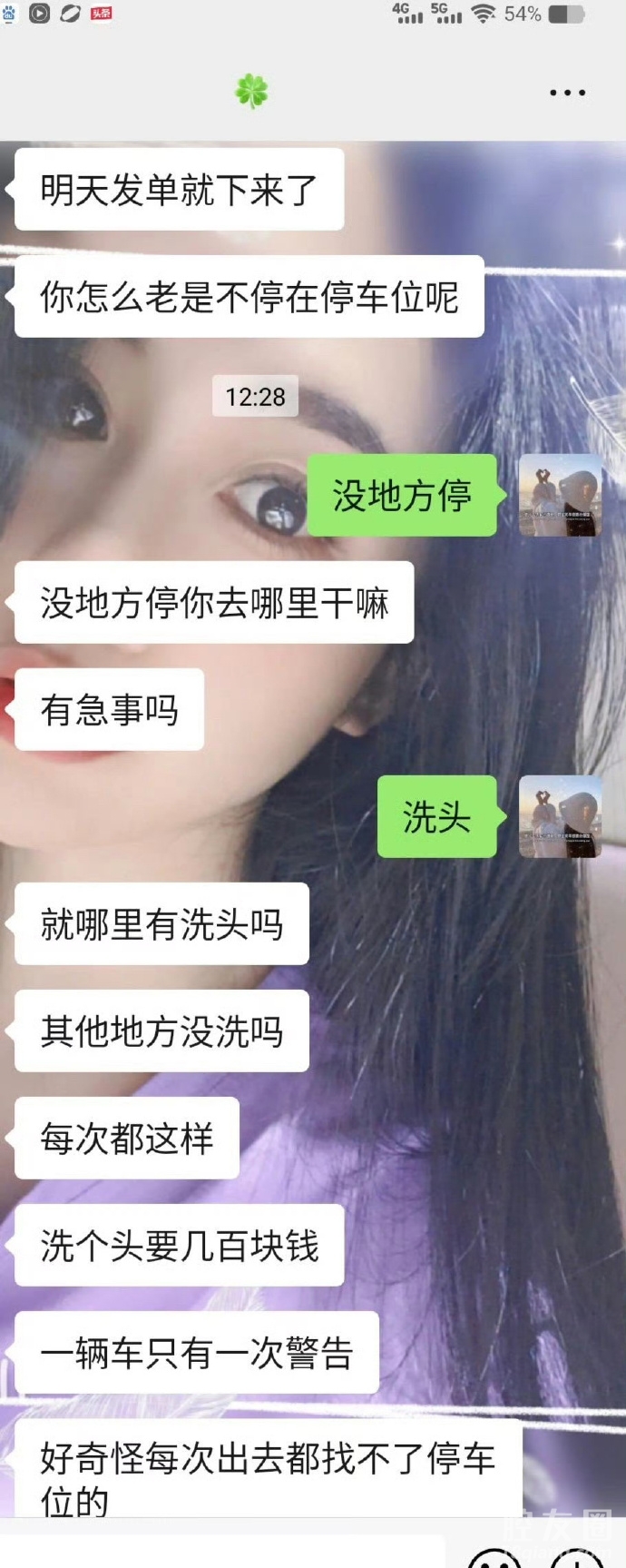Open sender's avatar beside "没地方停" message

[560, 496]
